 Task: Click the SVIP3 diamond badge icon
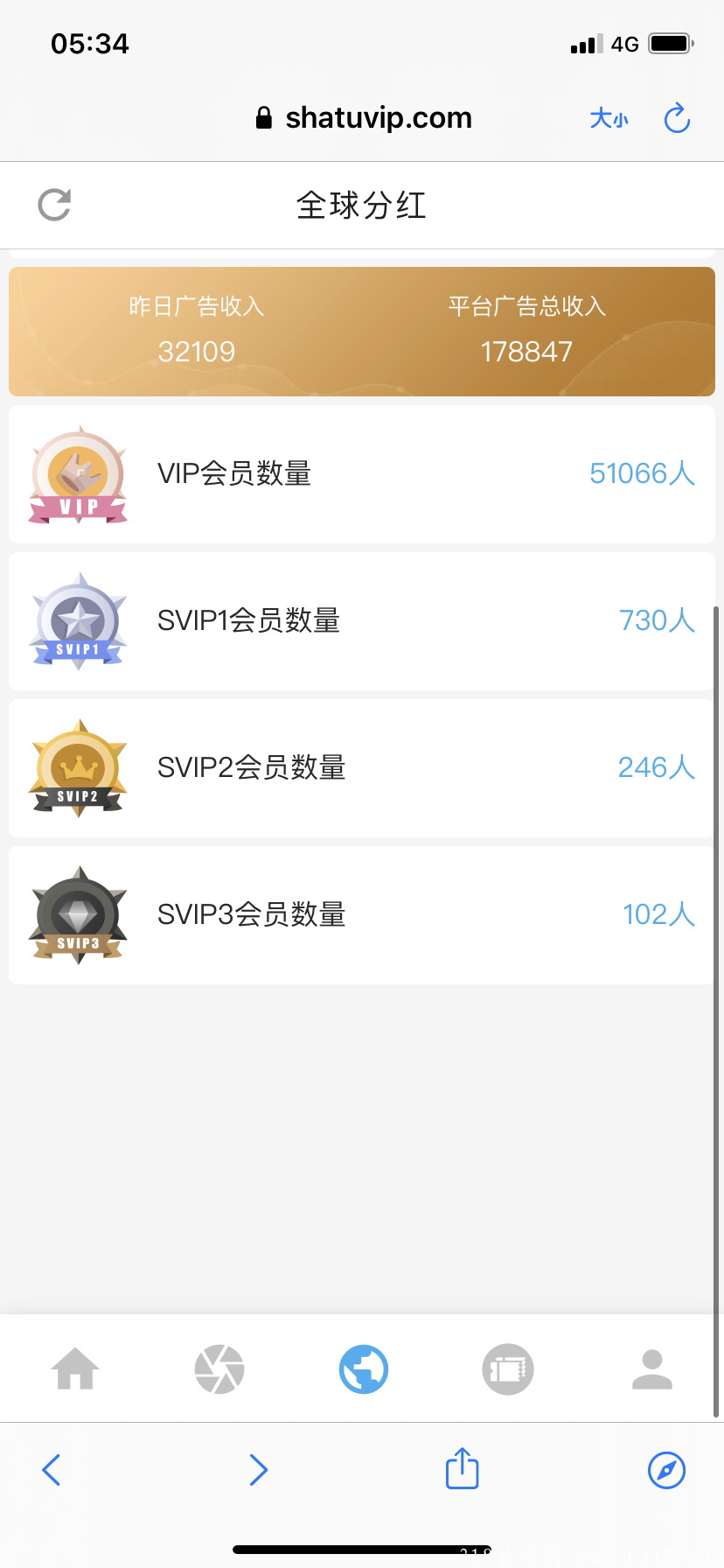78,914
